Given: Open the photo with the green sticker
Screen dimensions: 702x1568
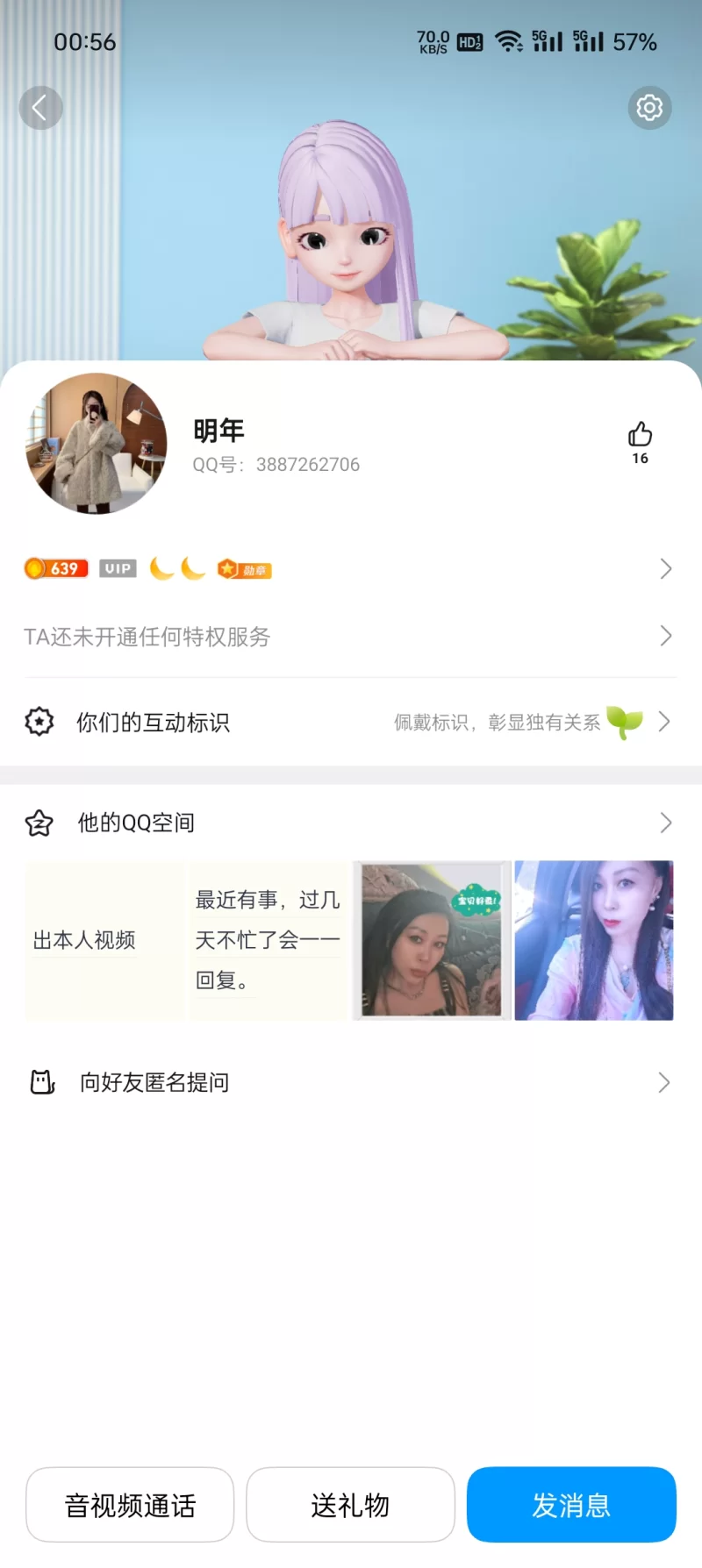Looking at the screenshot, I should point(432,940).
